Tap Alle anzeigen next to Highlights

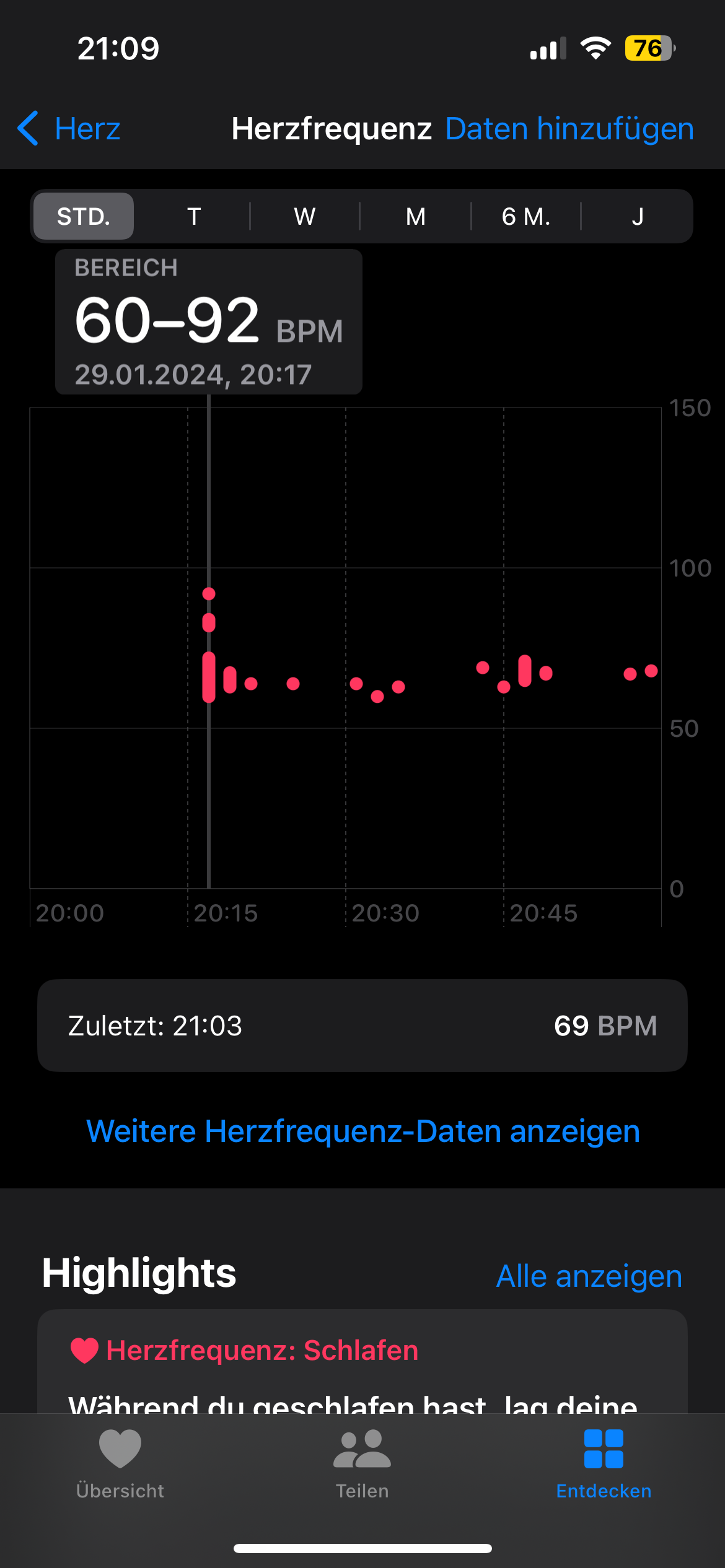coord(589,1276)
